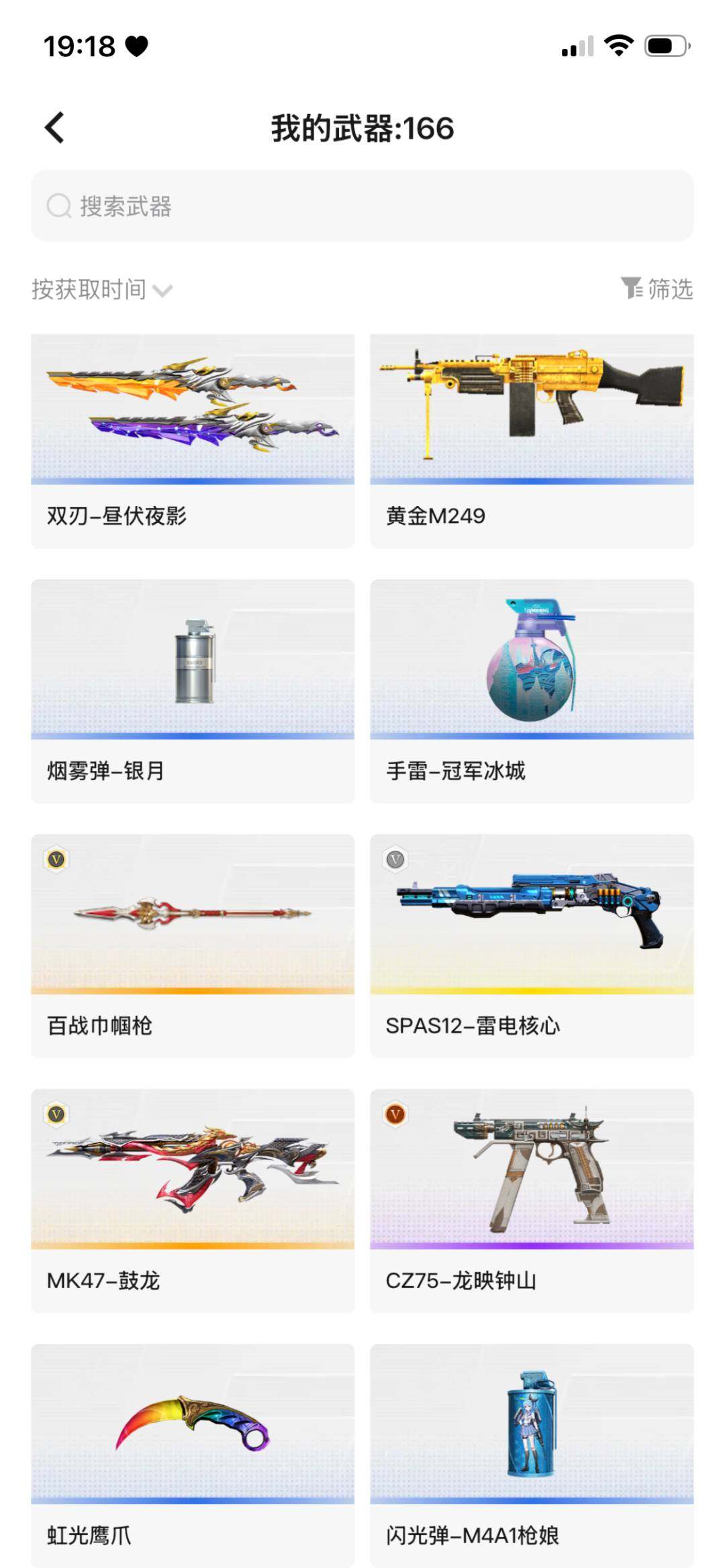
Task: Open the 手雷-冠军冰城 grenade card
Action: 532,691
